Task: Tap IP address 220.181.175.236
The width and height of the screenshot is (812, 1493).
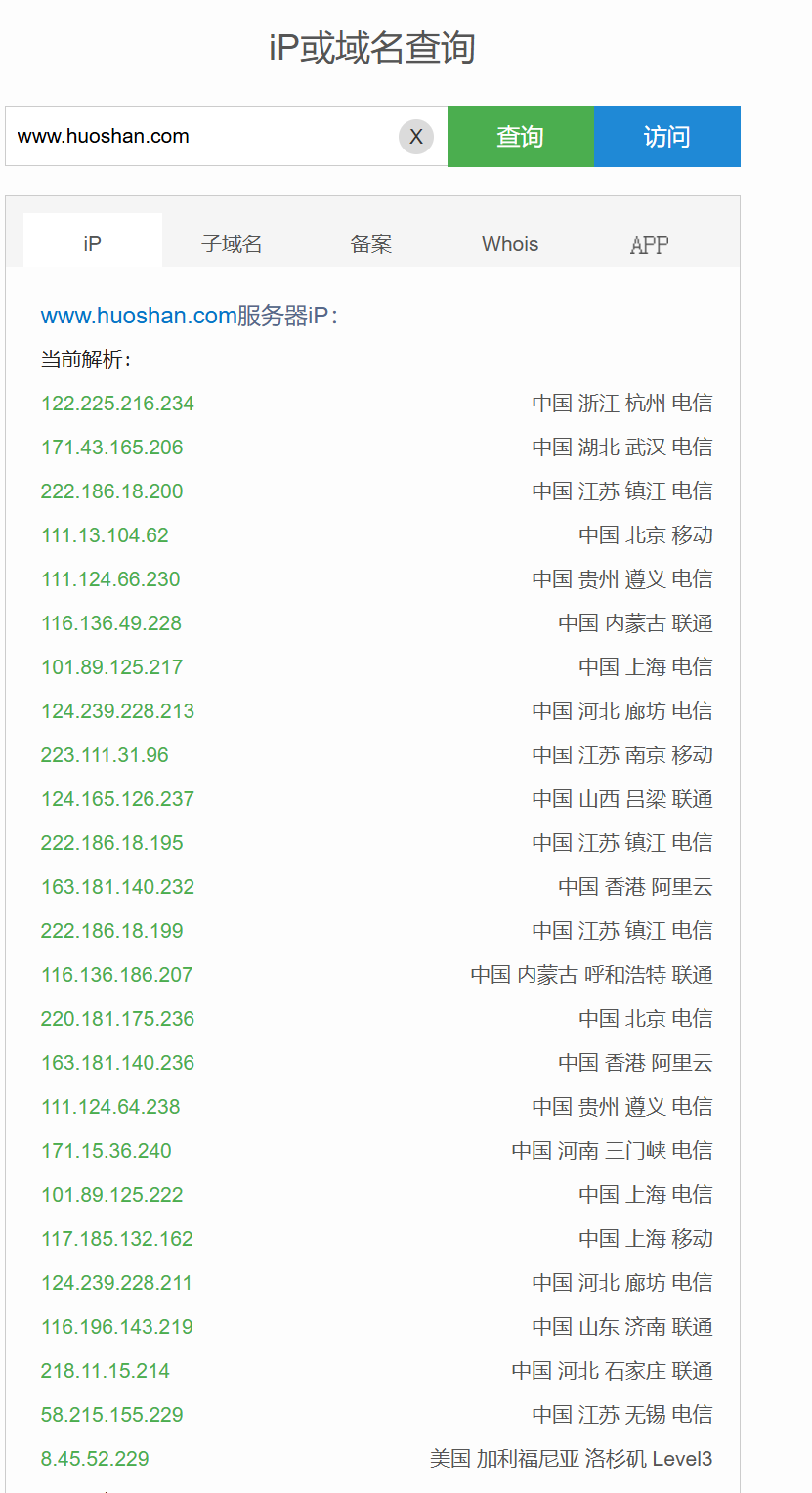Action: click(x=117, y=1019)
